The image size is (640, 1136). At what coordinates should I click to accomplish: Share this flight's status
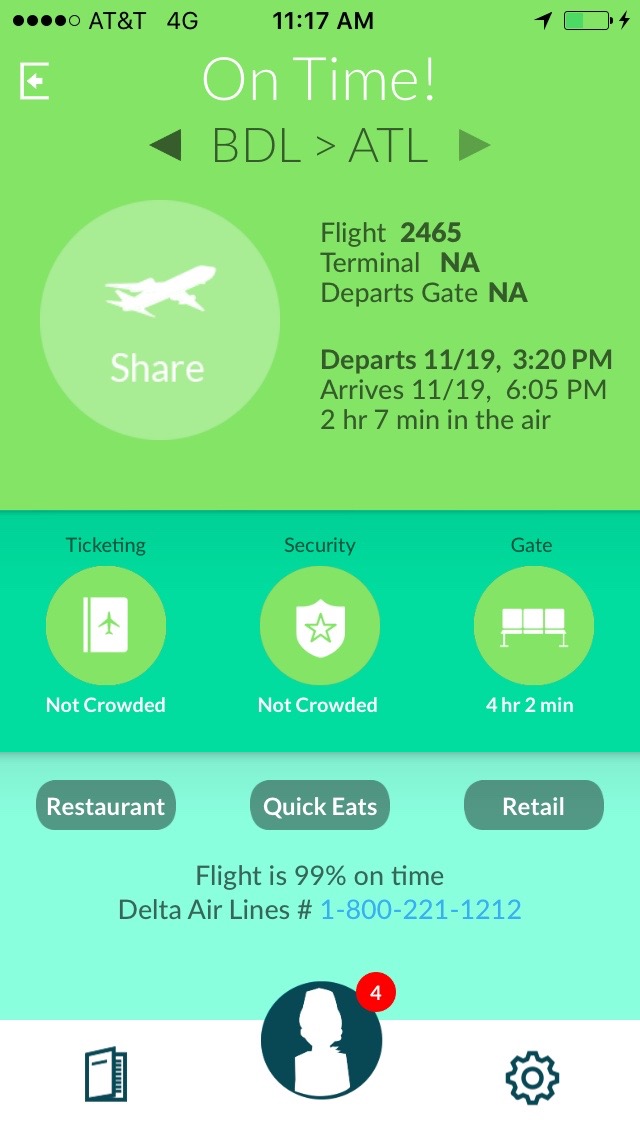point(159,320)
